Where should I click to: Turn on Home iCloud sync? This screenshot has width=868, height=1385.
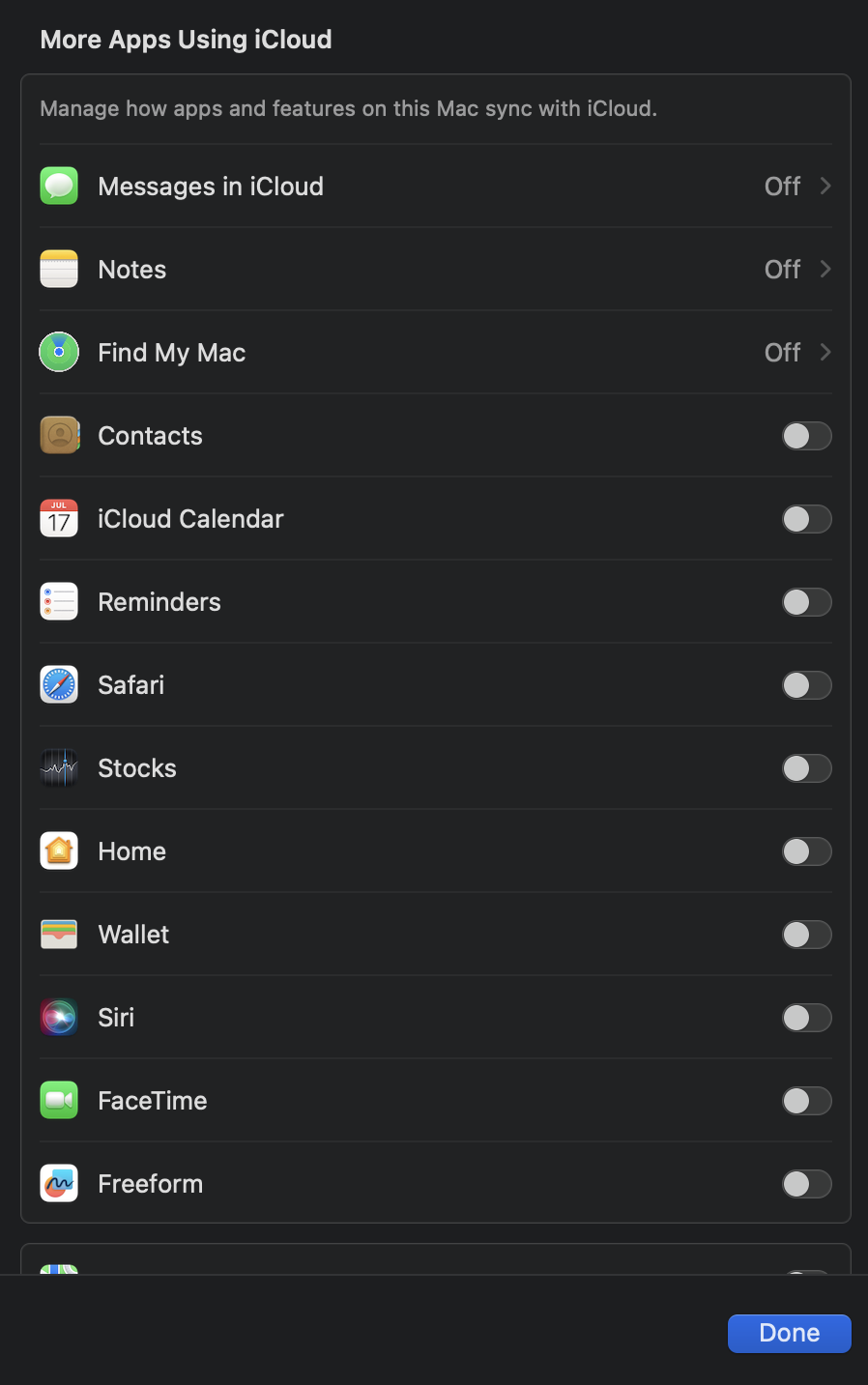(x=806, y=851)
